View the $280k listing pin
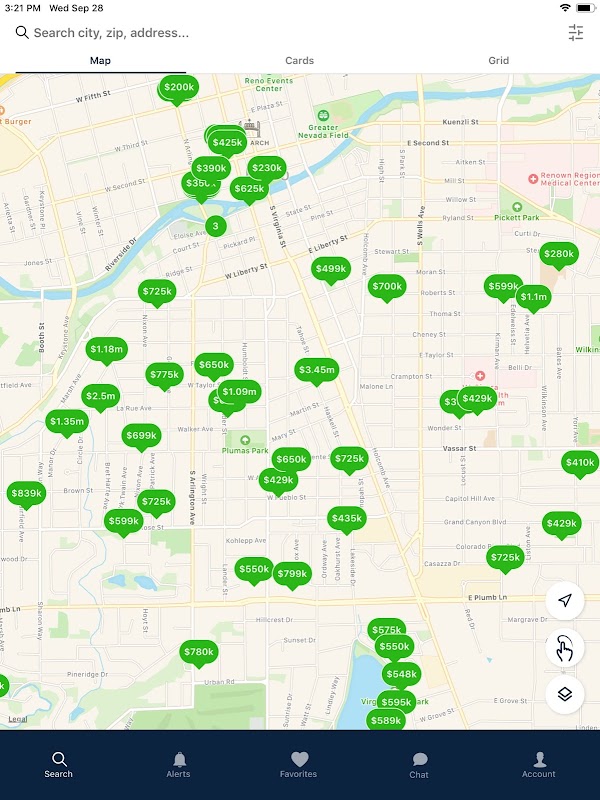 [558, 254]
